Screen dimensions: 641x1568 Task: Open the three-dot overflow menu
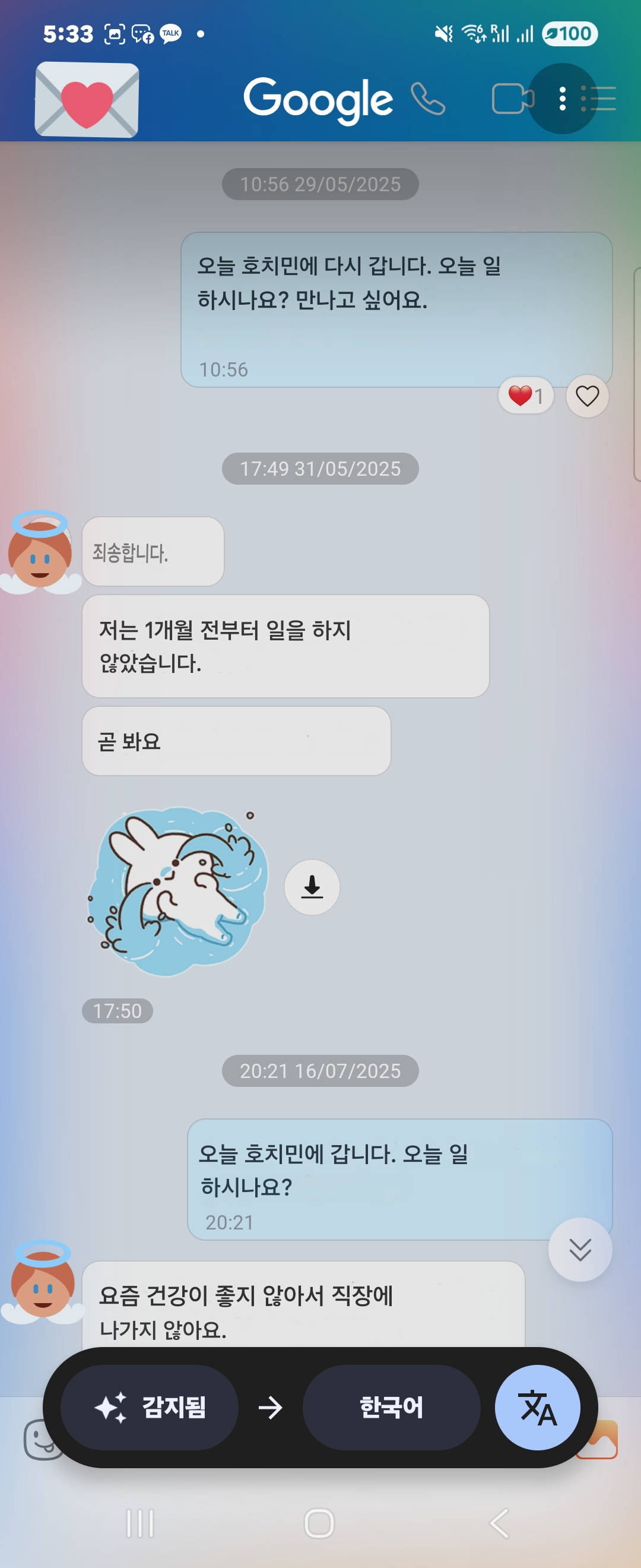coord(563,99)
